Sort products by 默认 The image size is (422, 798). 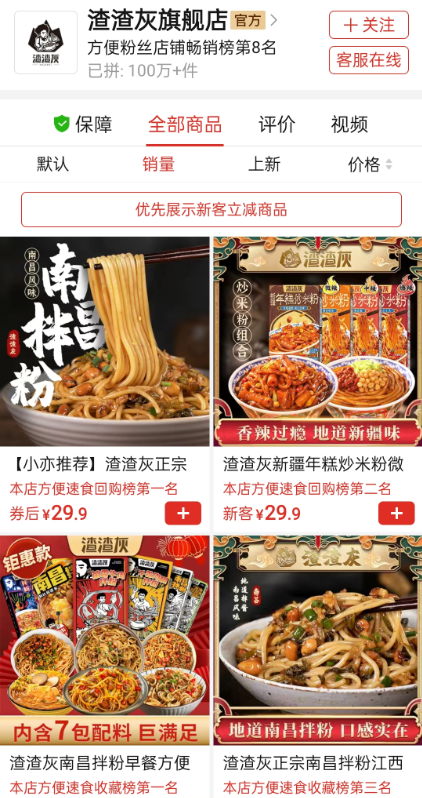click(52, 164)
